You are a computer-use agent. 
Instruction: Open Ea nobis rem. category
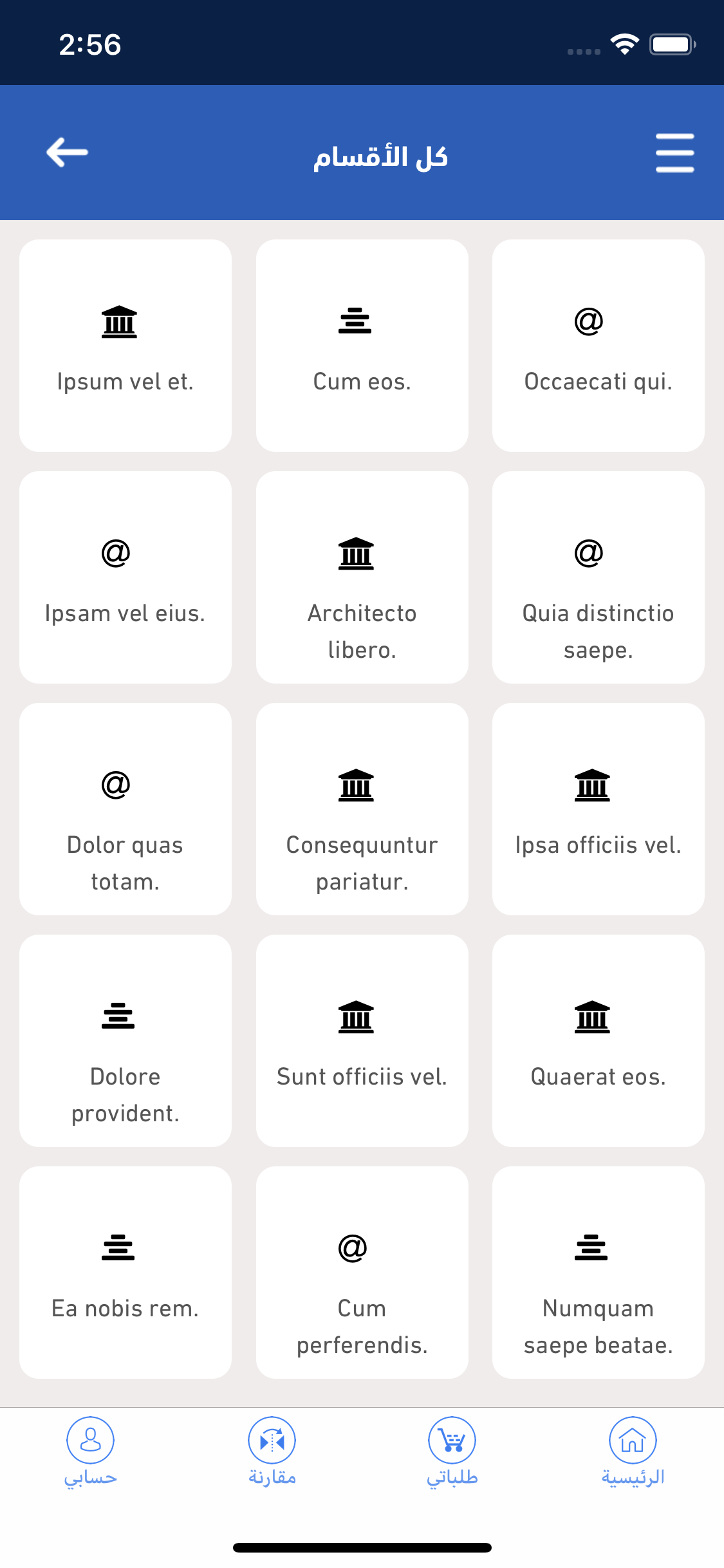pyautogui.click(x=125, y=1273)
